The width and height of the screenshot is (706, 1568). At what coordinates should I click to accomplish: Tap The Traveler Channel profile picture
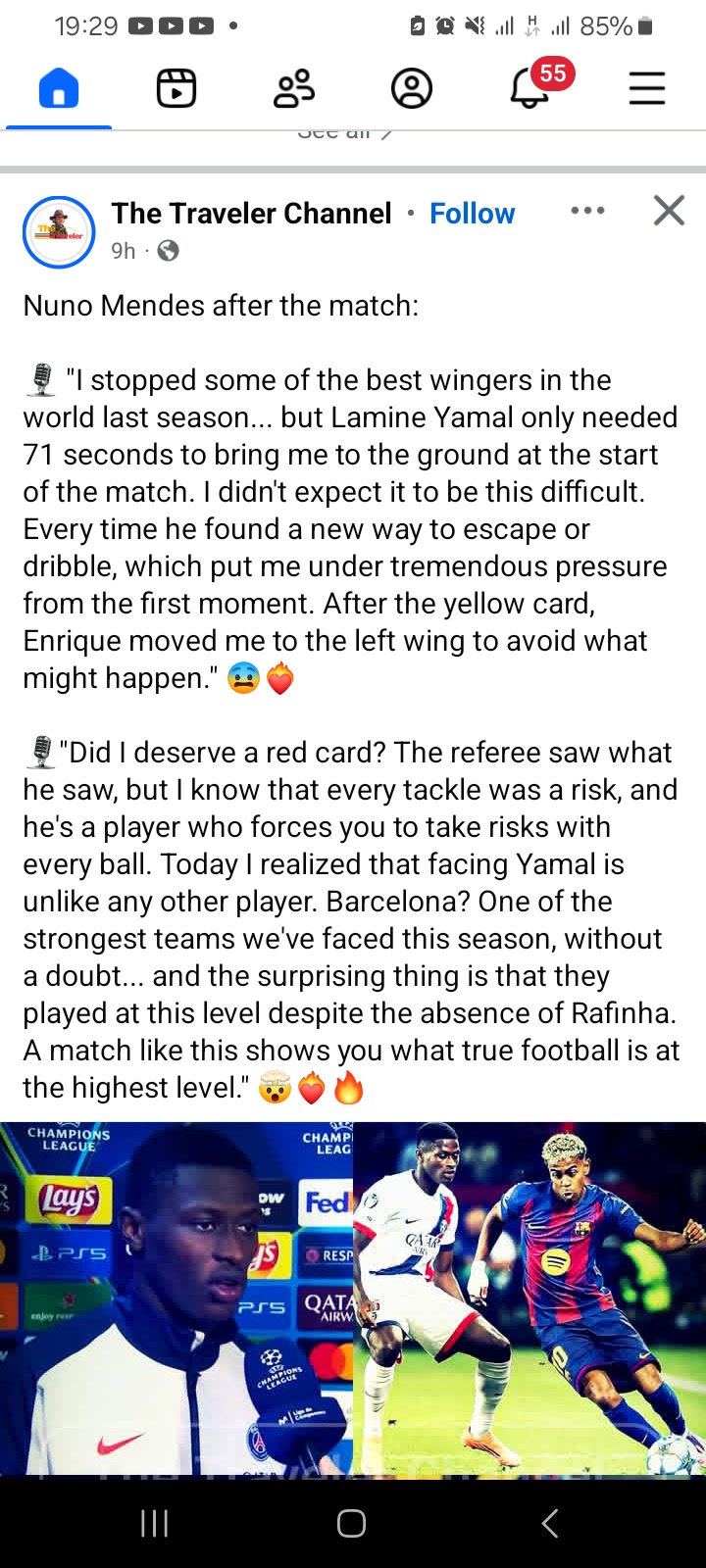pos(59,232)
